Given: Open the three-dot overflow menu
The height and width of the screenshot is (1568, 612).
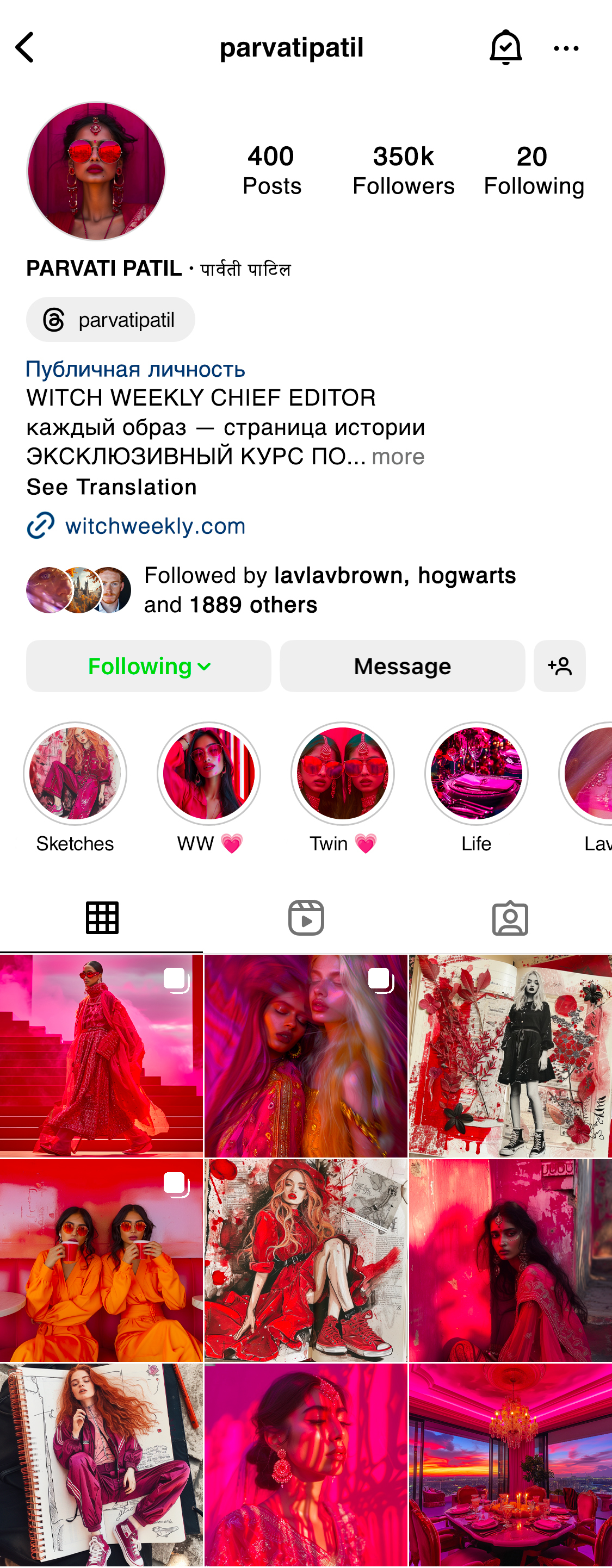Looking at the screenshot, I should 566,48.
